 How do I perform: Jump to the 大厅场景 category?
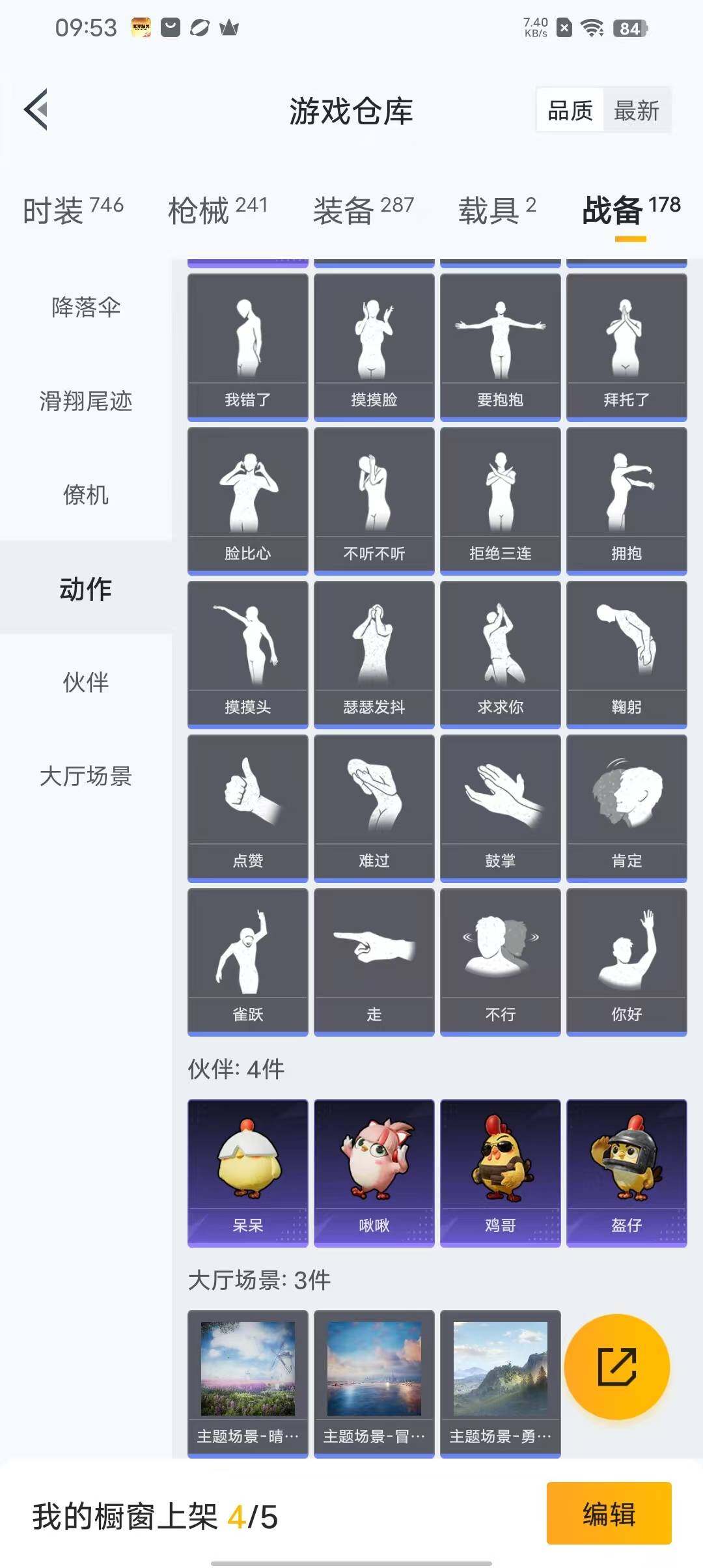[86, 776]
